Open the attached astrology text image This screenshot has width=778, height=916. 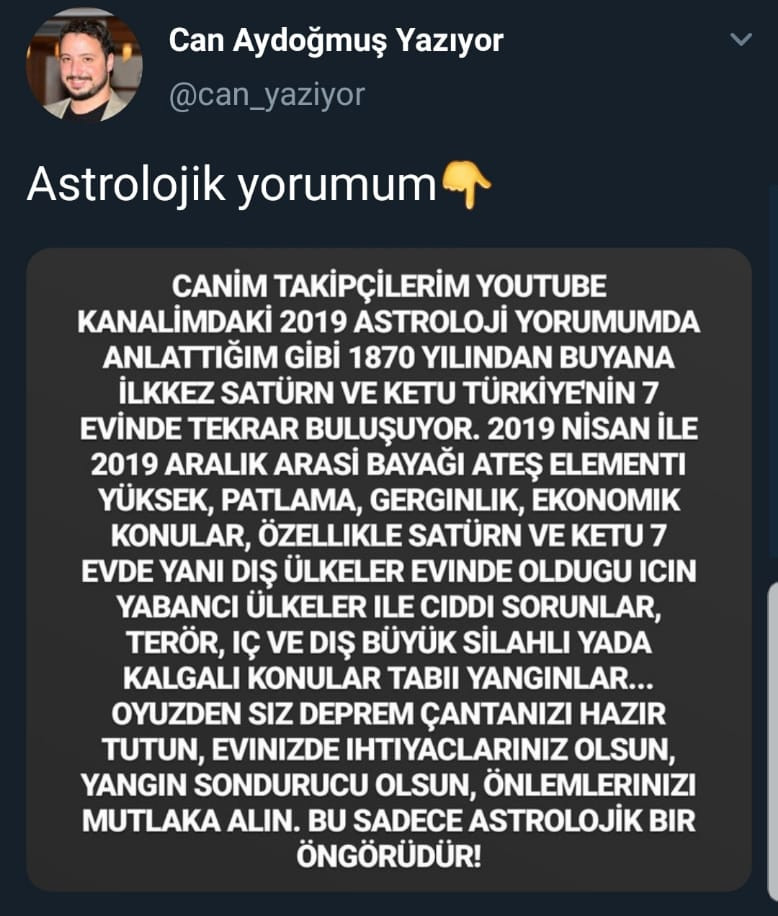coord(388,570)
